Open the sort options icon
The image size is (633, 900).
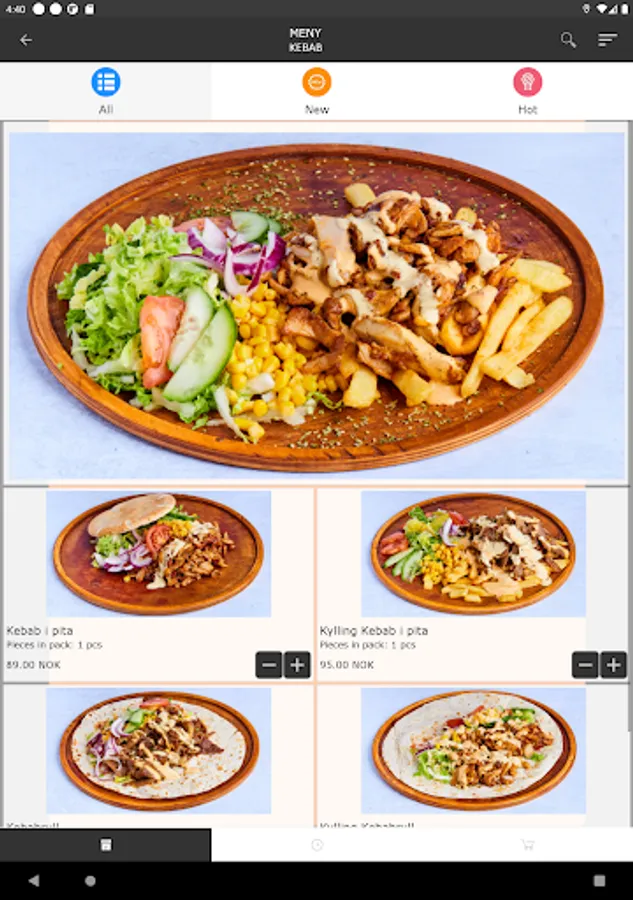tap(607, 40)
